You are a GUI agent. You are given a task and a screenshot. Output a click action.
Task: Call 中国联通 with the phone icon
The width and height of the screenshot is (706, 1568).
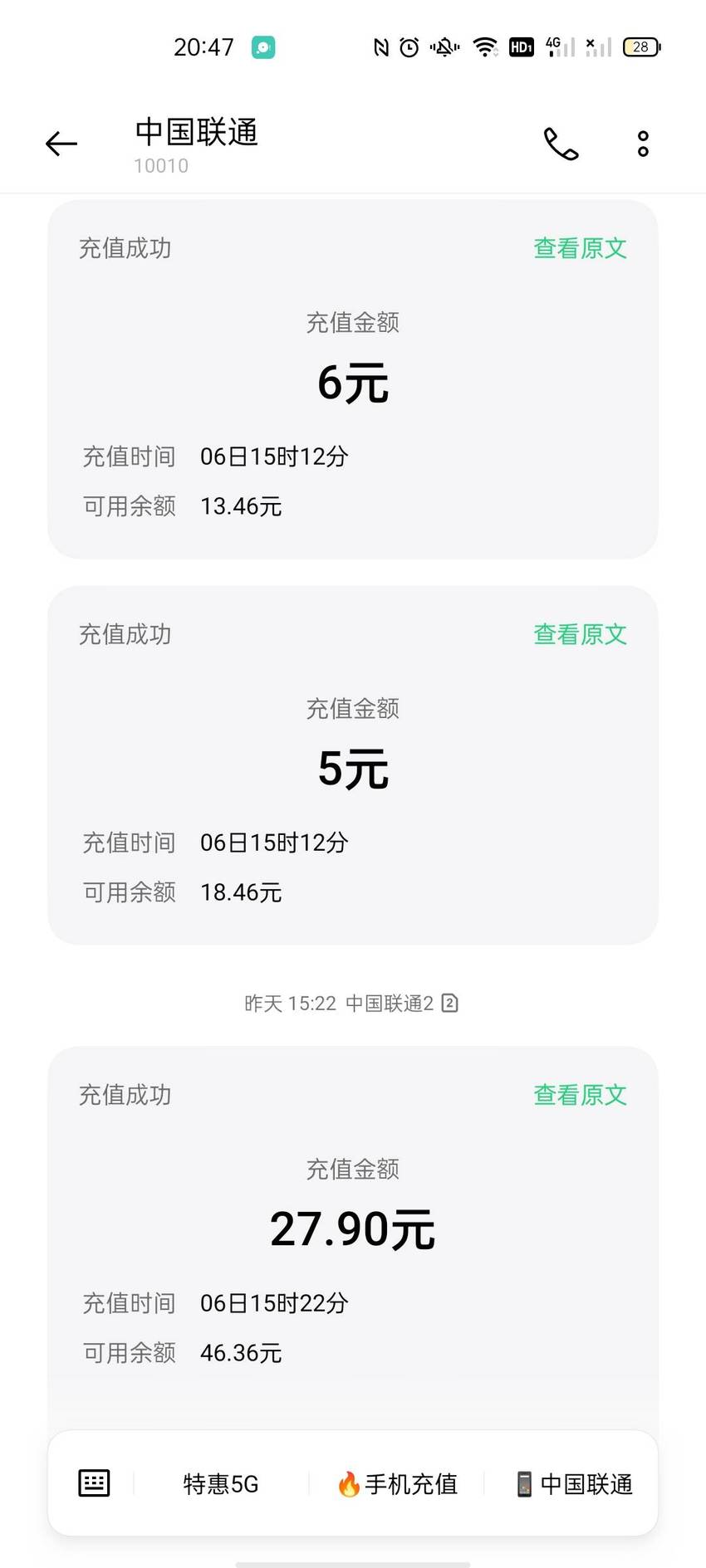point(561,144)
